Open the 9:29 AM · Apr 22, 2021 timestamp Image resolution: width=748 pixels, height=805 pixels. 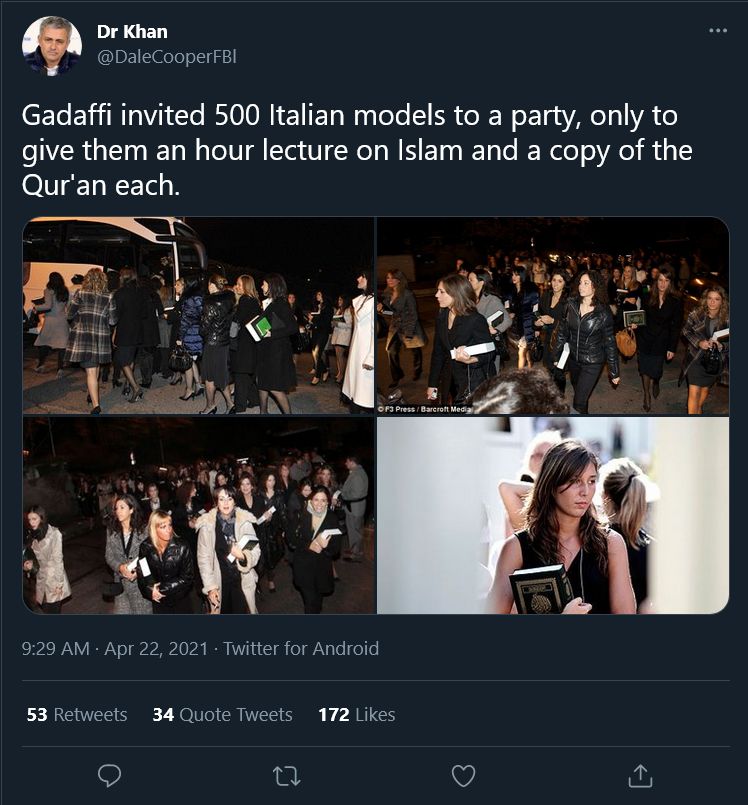pos(115,648)
